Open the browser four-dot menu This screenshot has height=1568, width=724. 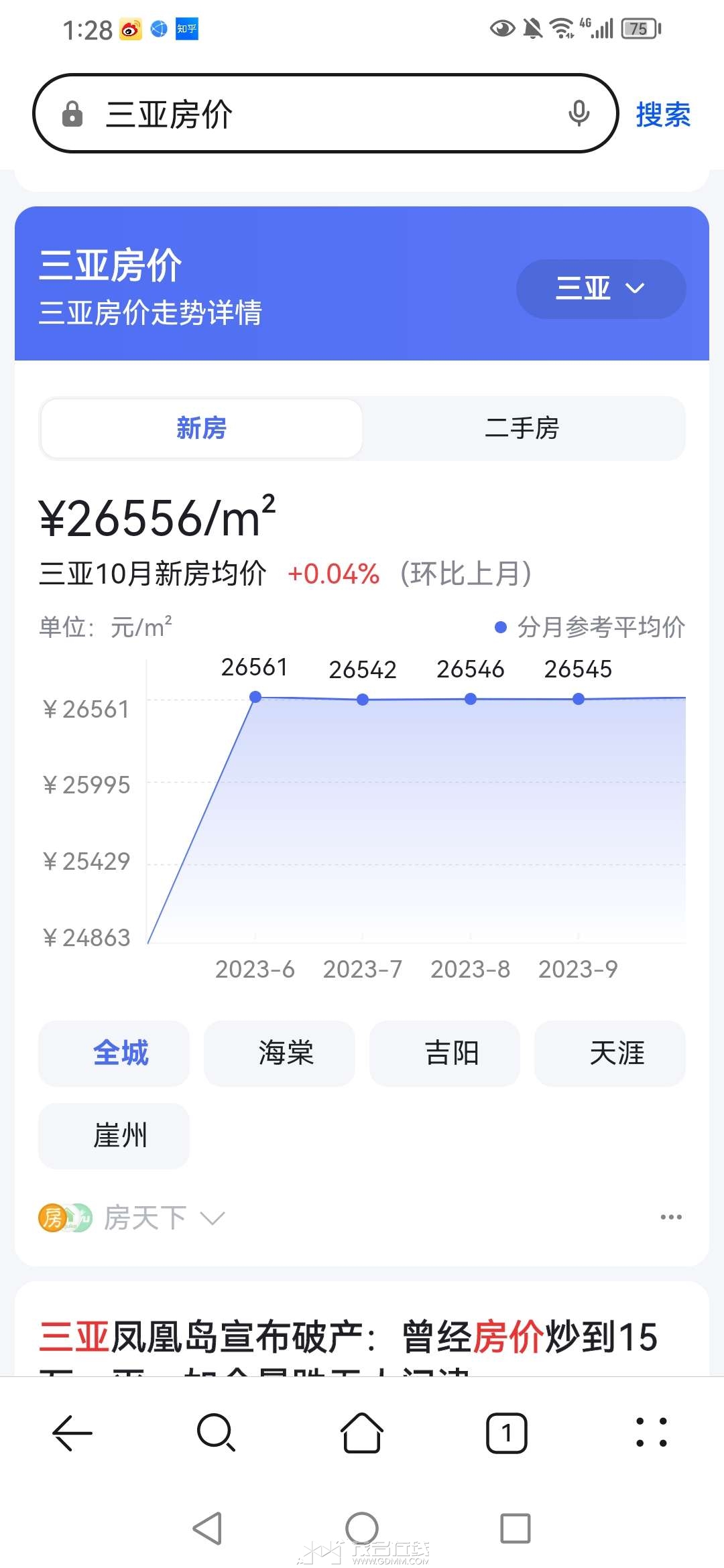click(x=651, y=1433)
